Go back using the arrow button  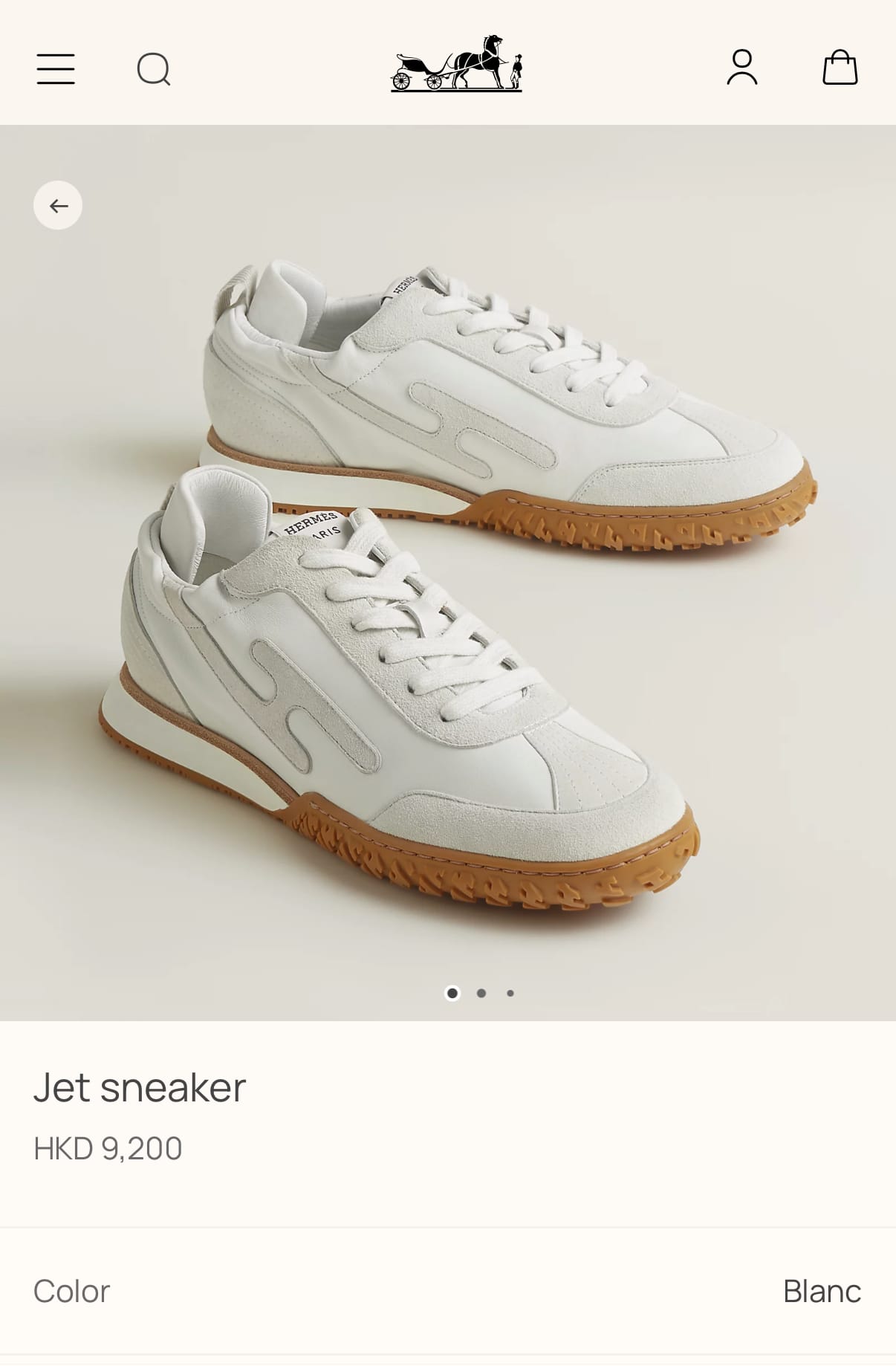(x=58, y=205)
